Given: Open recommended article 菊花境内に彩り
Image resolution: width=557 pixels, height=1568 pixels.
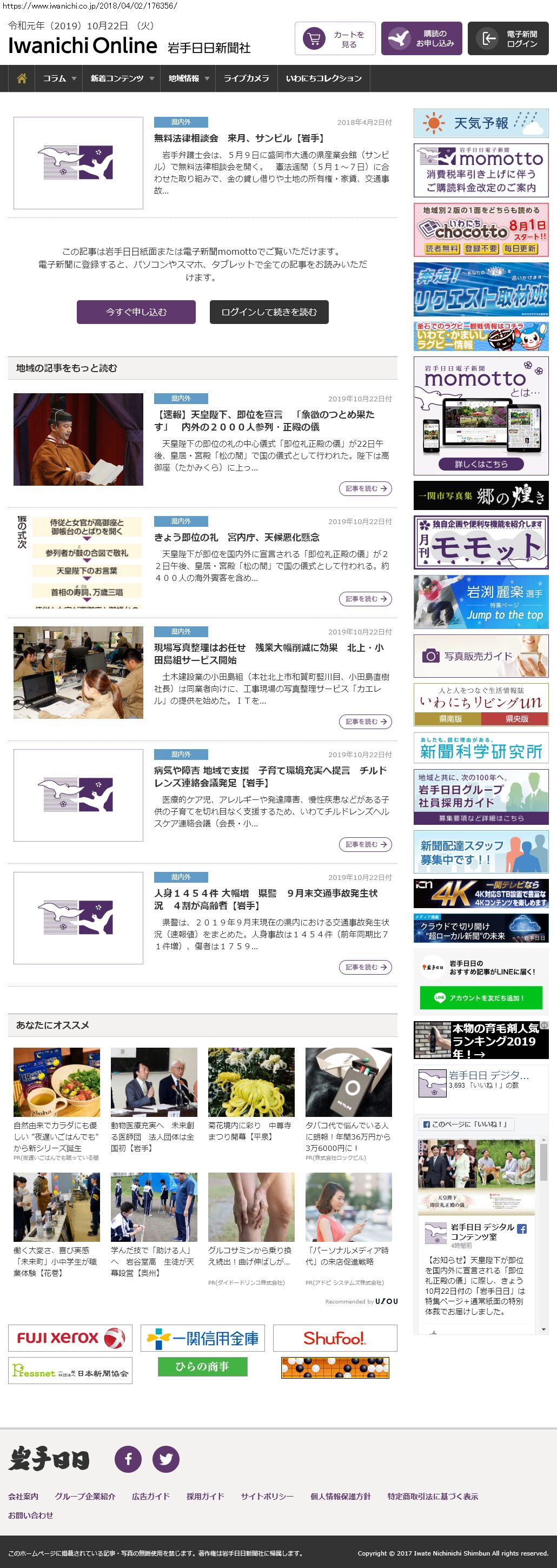Looking at the screenshot, I should 251,1130.
